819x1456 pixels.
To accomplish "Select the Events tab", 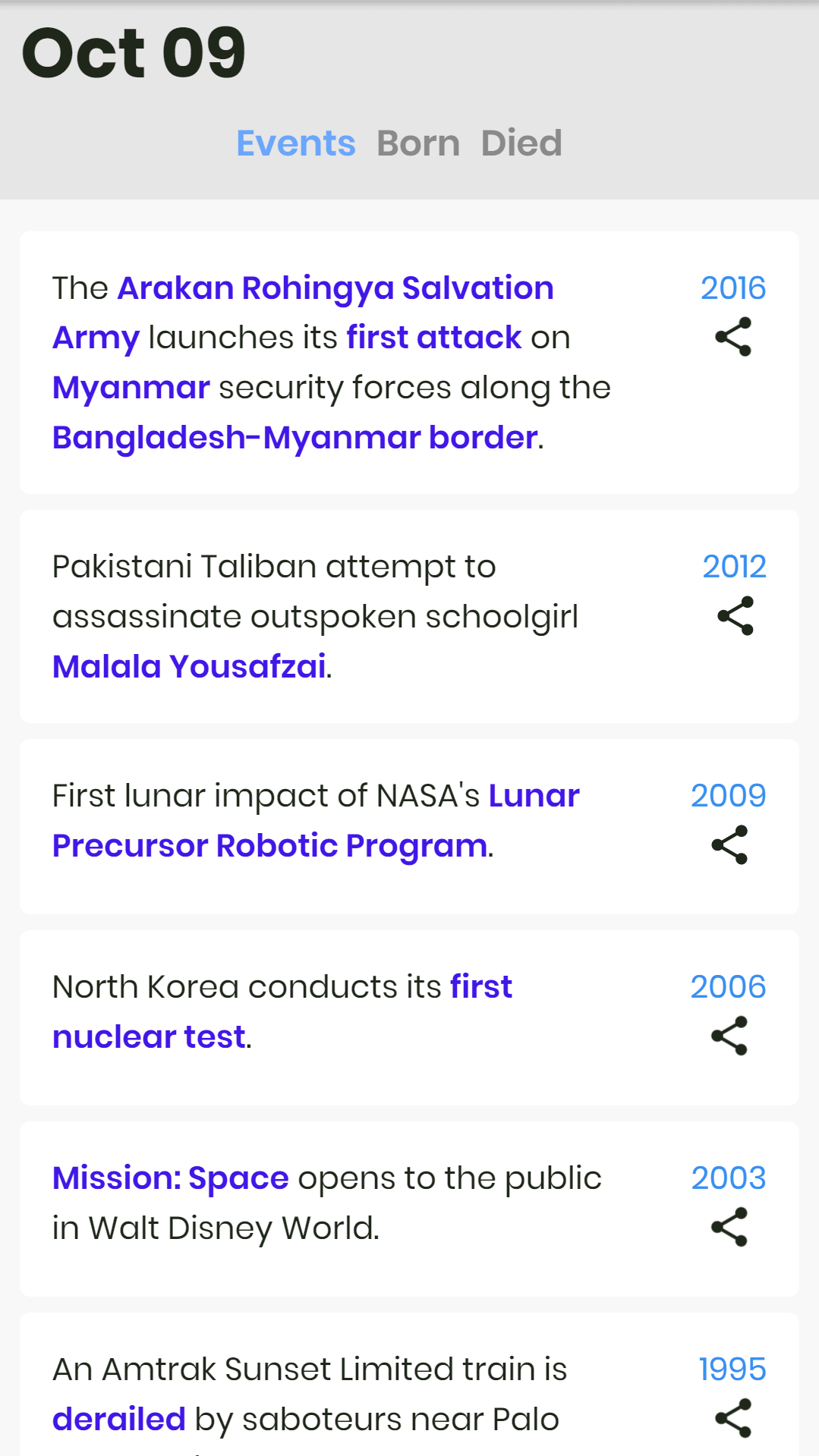I will click(x=296, y=143).
